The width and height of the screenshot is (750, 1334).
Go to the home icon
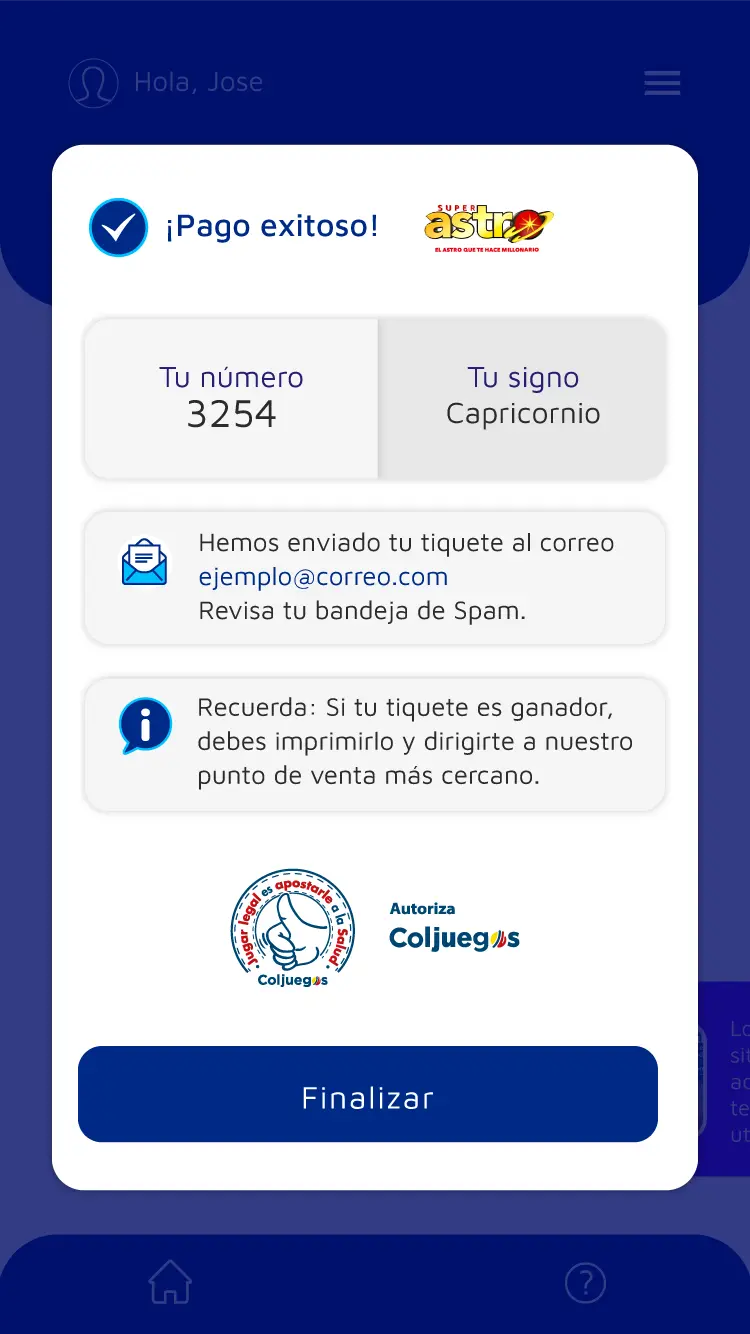[x=170, y=1282]
